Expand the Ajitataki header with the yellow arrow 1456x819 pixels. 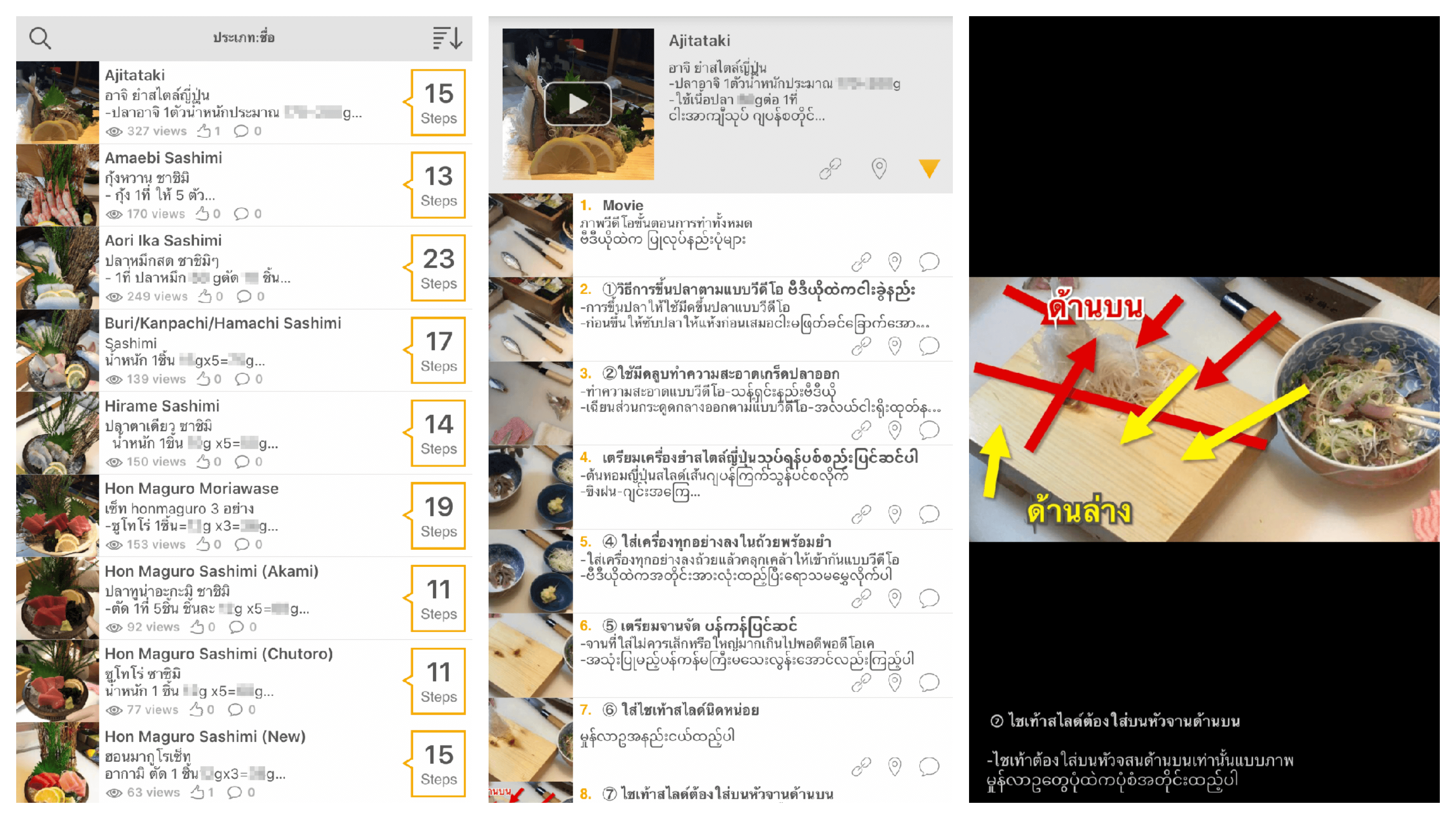(929, 168)
